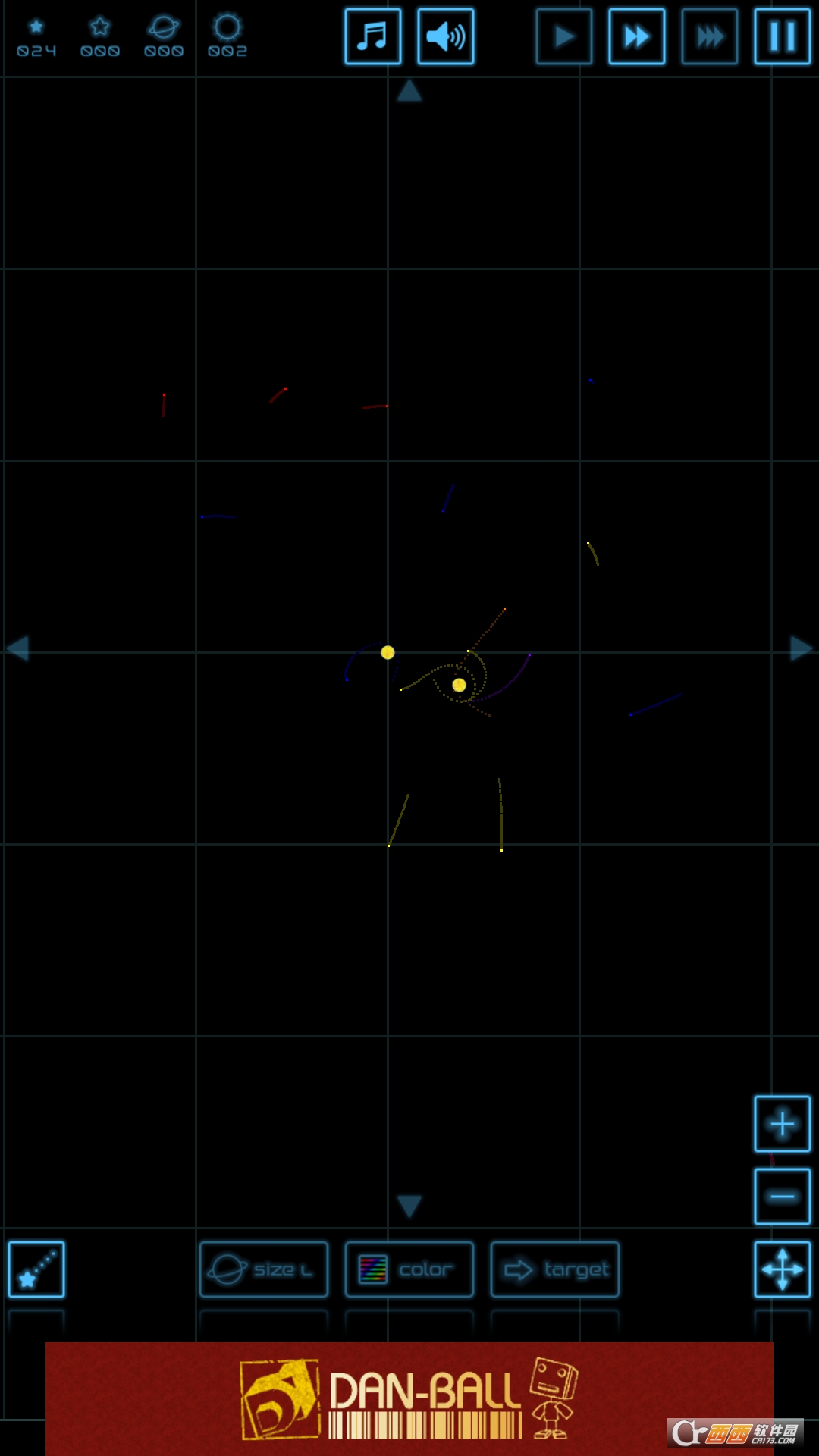
Task: Open the Dan-Ball banner ad
Action: coord(409,1398)
